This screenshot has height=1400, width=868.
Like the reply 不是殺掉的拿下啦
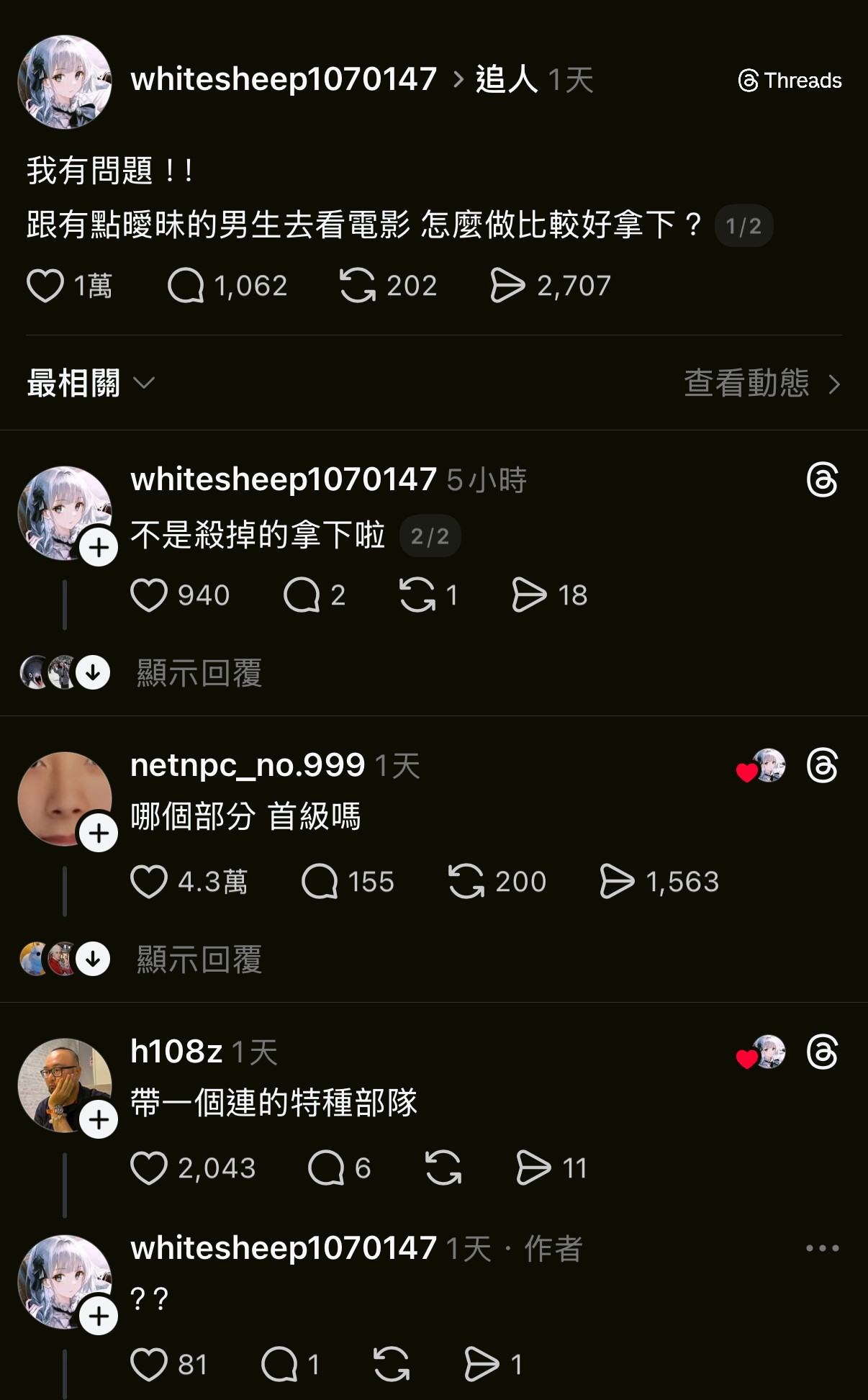(x=149, y=595)
